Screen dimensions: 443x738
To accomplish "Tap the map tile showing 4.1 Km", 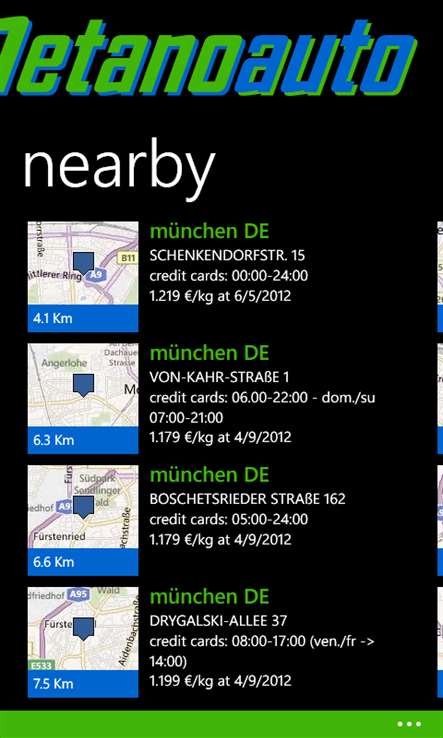I will tap(83, 277).
